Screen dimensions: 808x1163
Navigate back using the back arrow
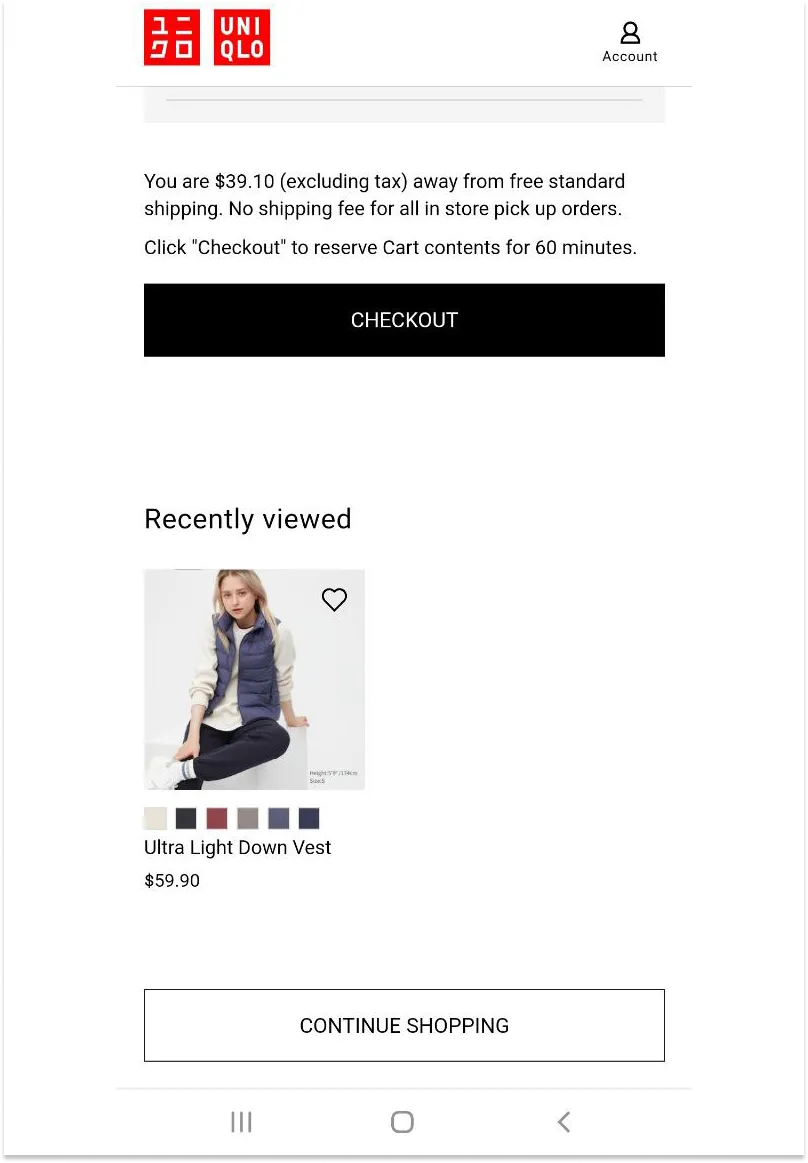point(563,1121)
